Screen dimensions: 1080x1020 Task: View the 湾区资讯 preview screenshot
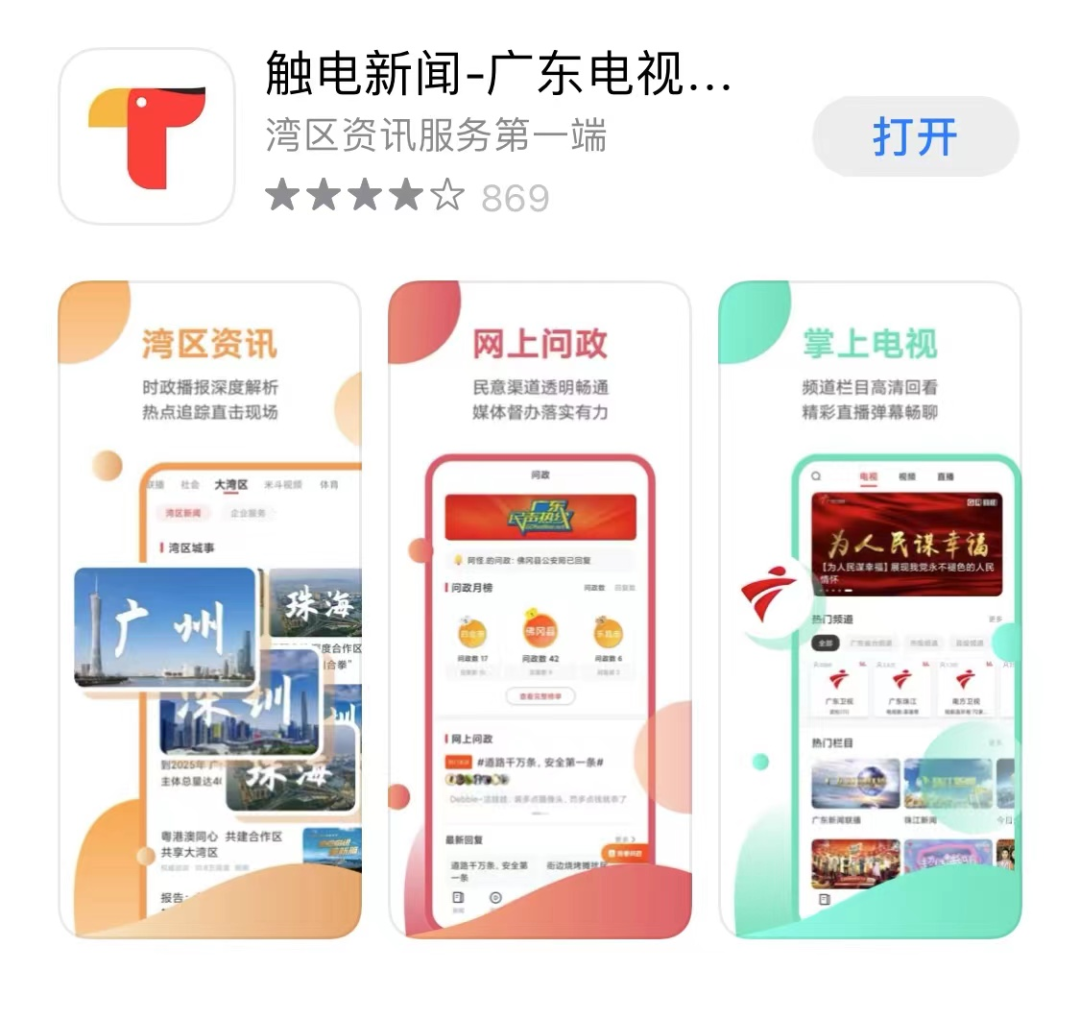point(210,610)
